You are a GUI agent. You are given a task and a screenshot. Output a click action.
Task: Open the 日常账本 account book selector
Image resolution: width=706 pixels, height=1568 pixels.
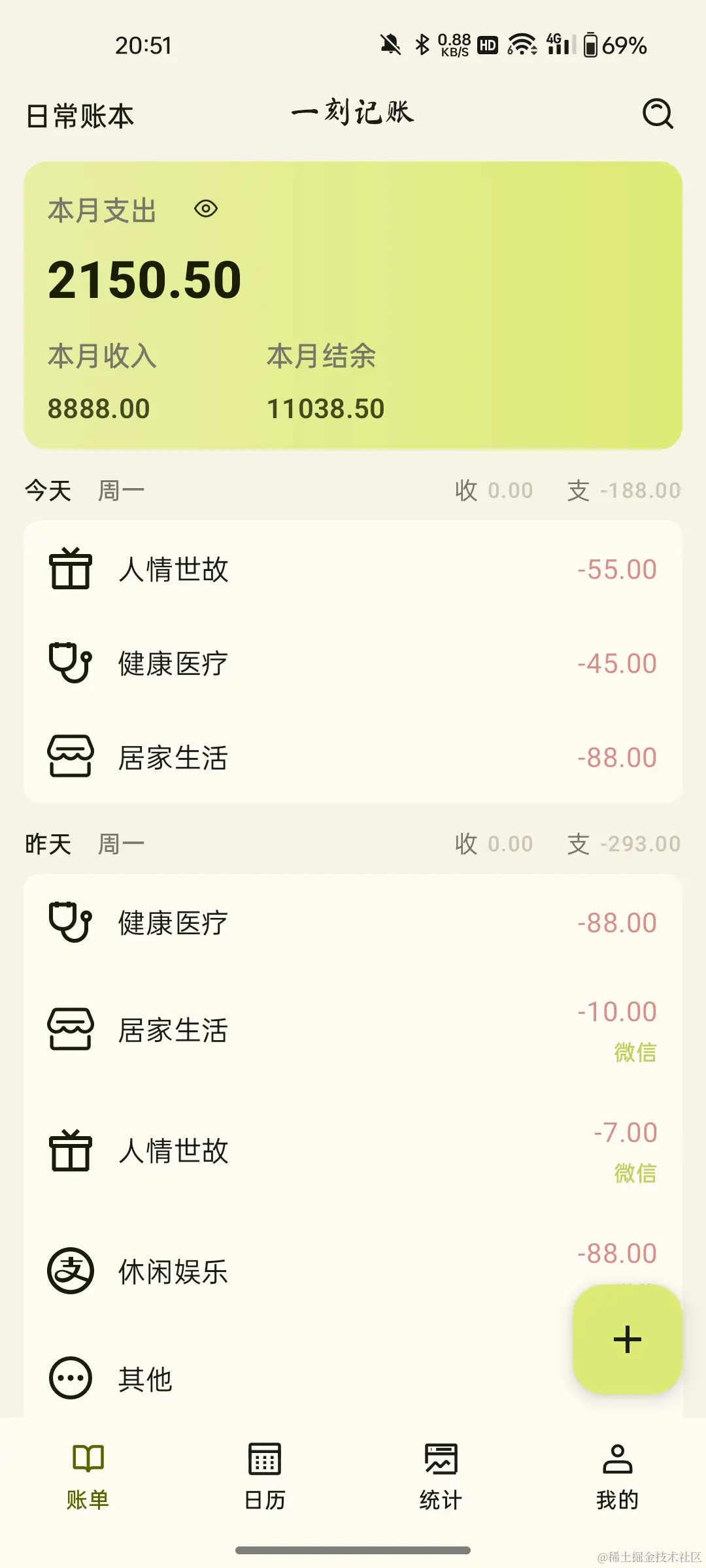pyautogui.click(x=80, y=116)
